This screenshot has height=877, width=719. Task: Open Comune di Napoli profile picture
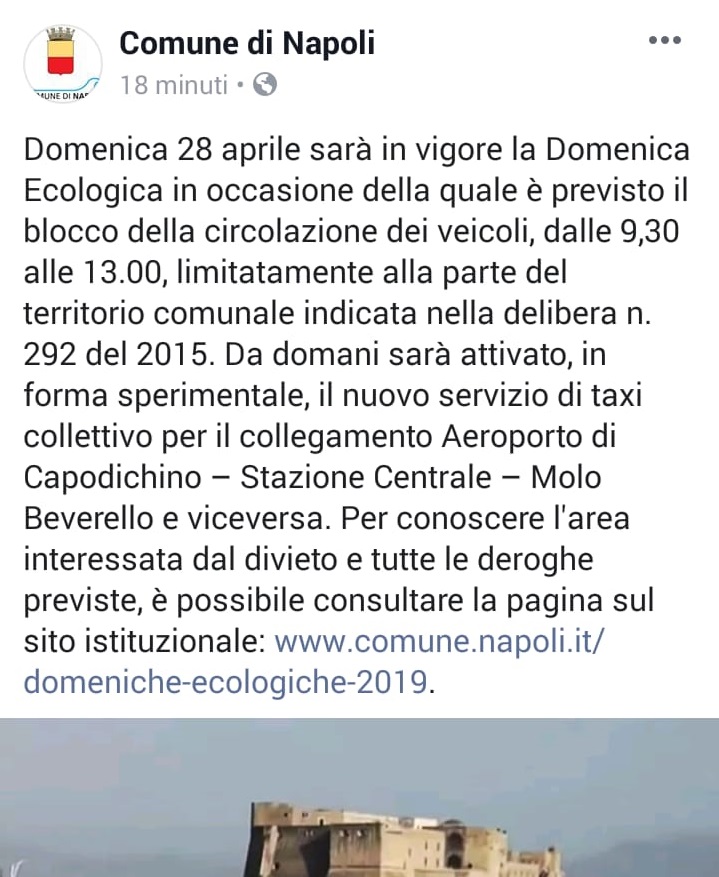coord(62,65)
